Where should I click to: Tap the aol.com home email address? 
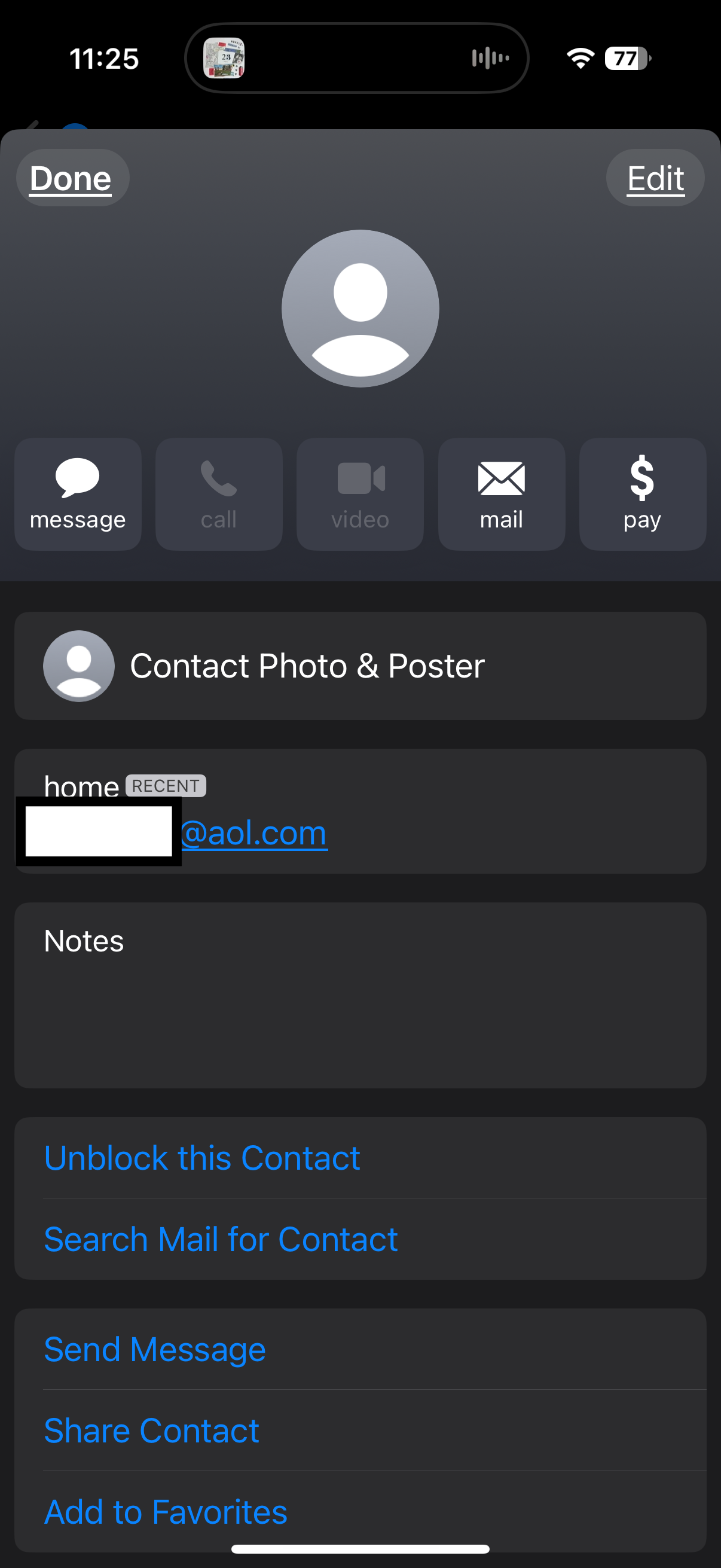pyautogui.click(x=254, y=832)
